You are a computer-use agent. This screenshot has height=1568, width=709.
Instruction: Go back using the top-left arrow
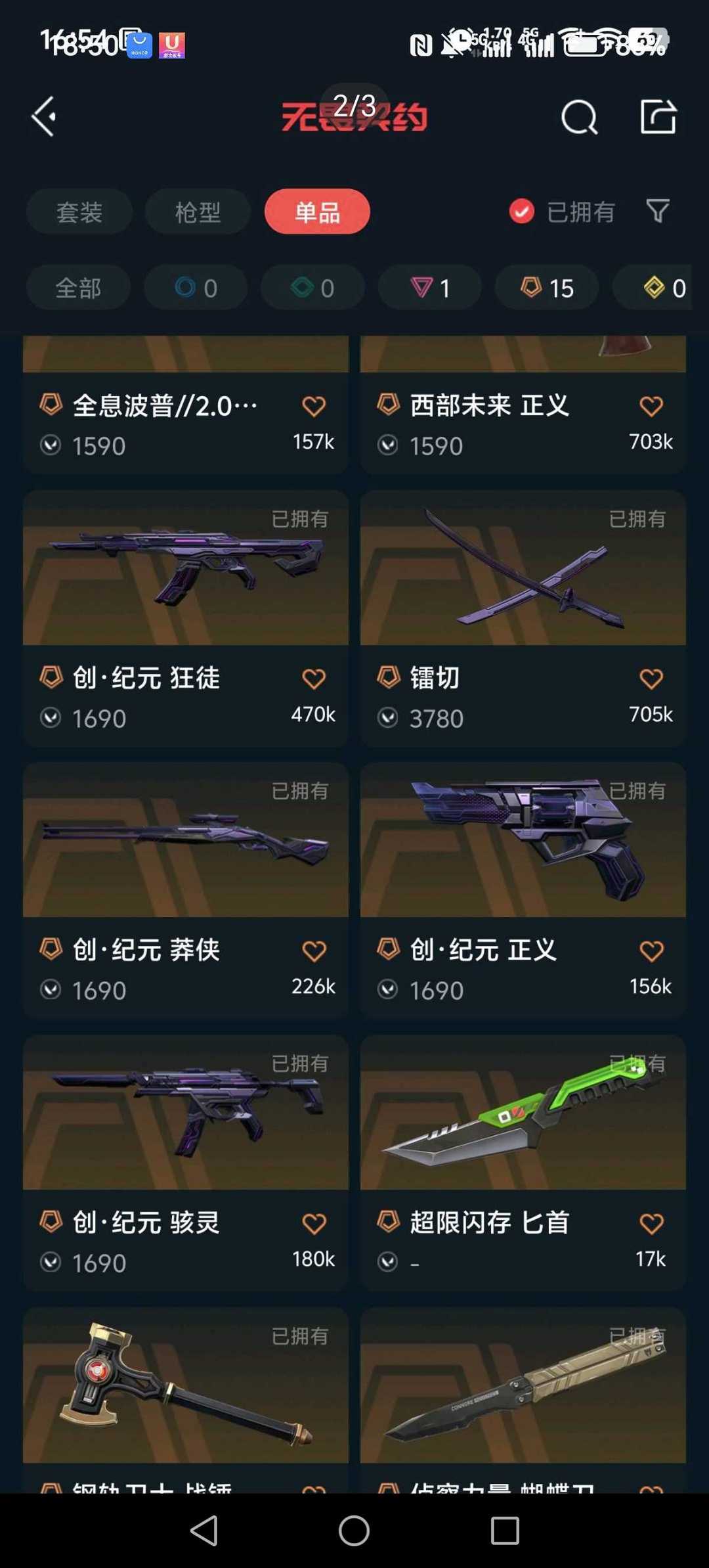[44, 117]
